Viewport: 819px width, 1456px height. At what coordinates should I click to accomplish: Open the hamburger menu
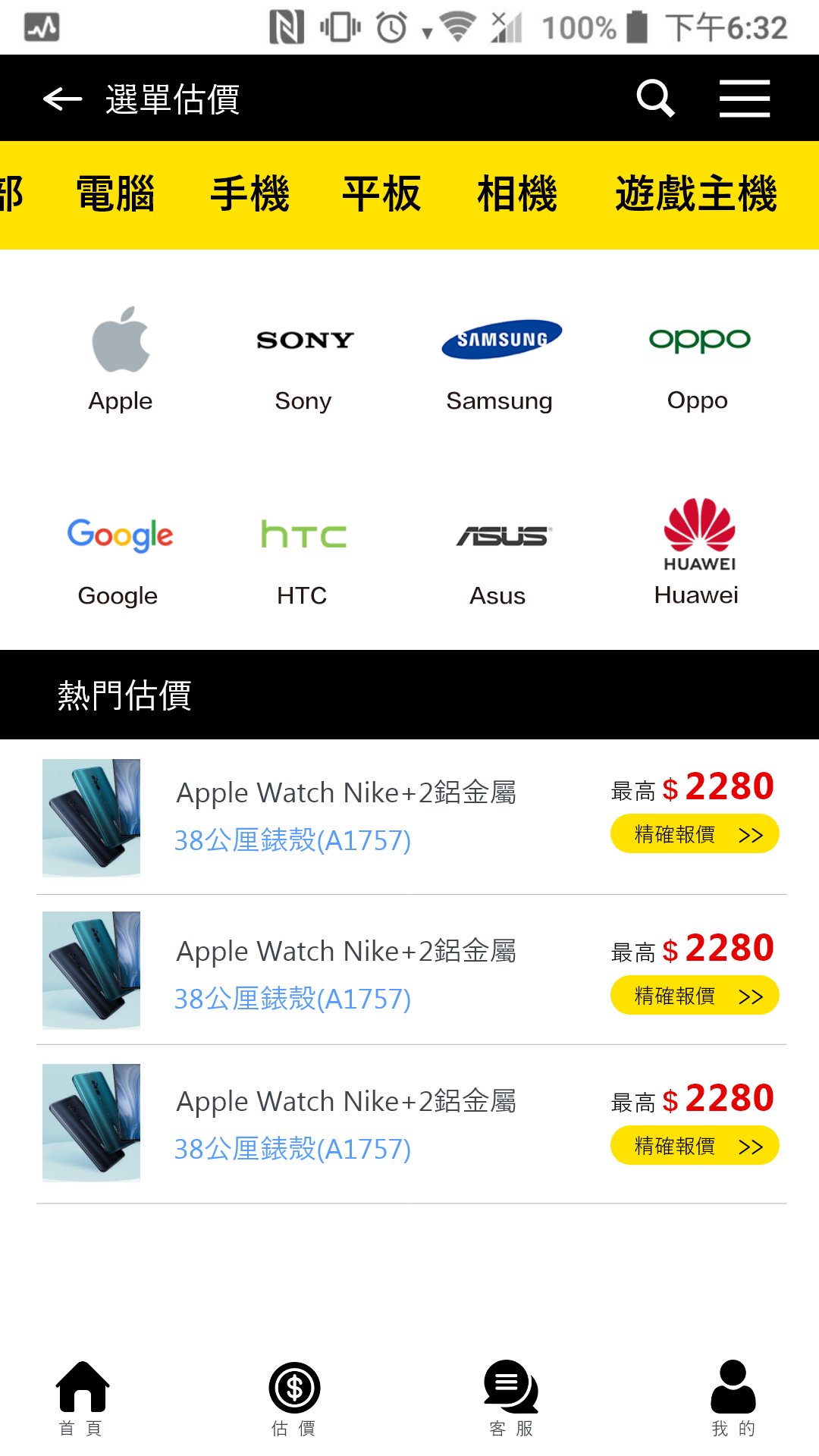pyautogui.click(x=744, y=99)
